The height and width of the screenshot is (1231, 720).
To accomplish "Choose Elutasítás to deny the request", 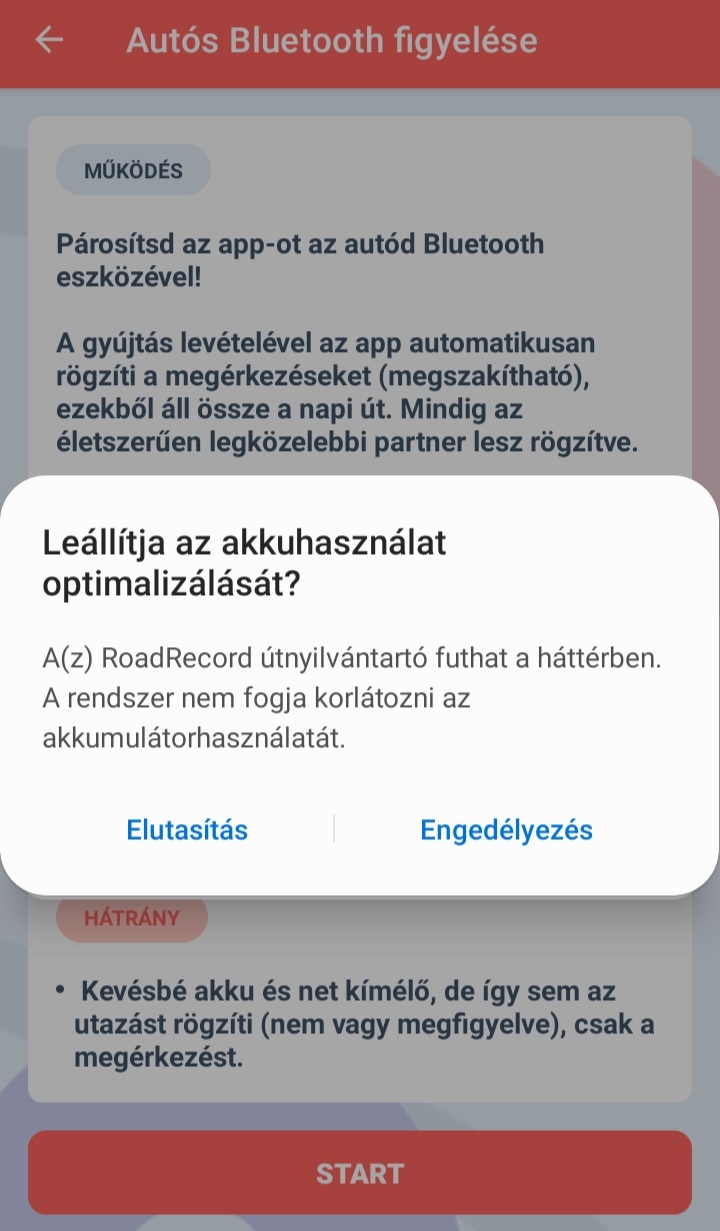I will click(x=187, y=830).
